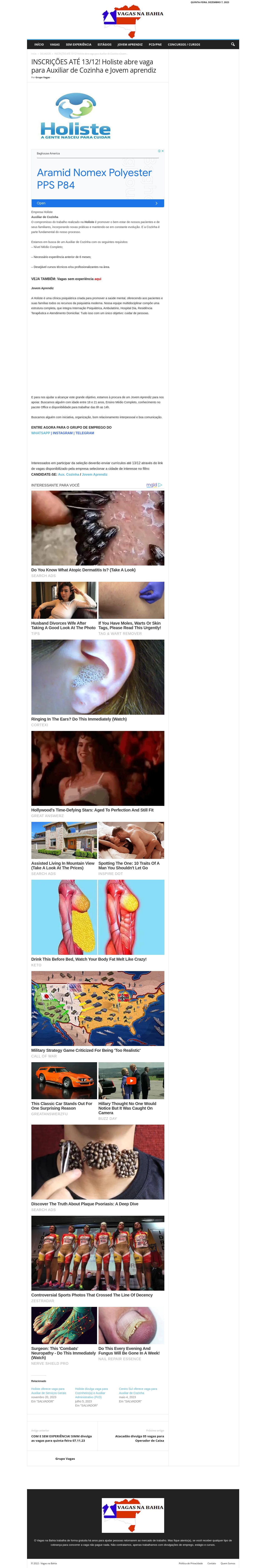Open related post about Auxiliar de Serviços Gerais
Image resolution: width=266 pixels, height=1568 pixels.
(x=49, y=1390)
